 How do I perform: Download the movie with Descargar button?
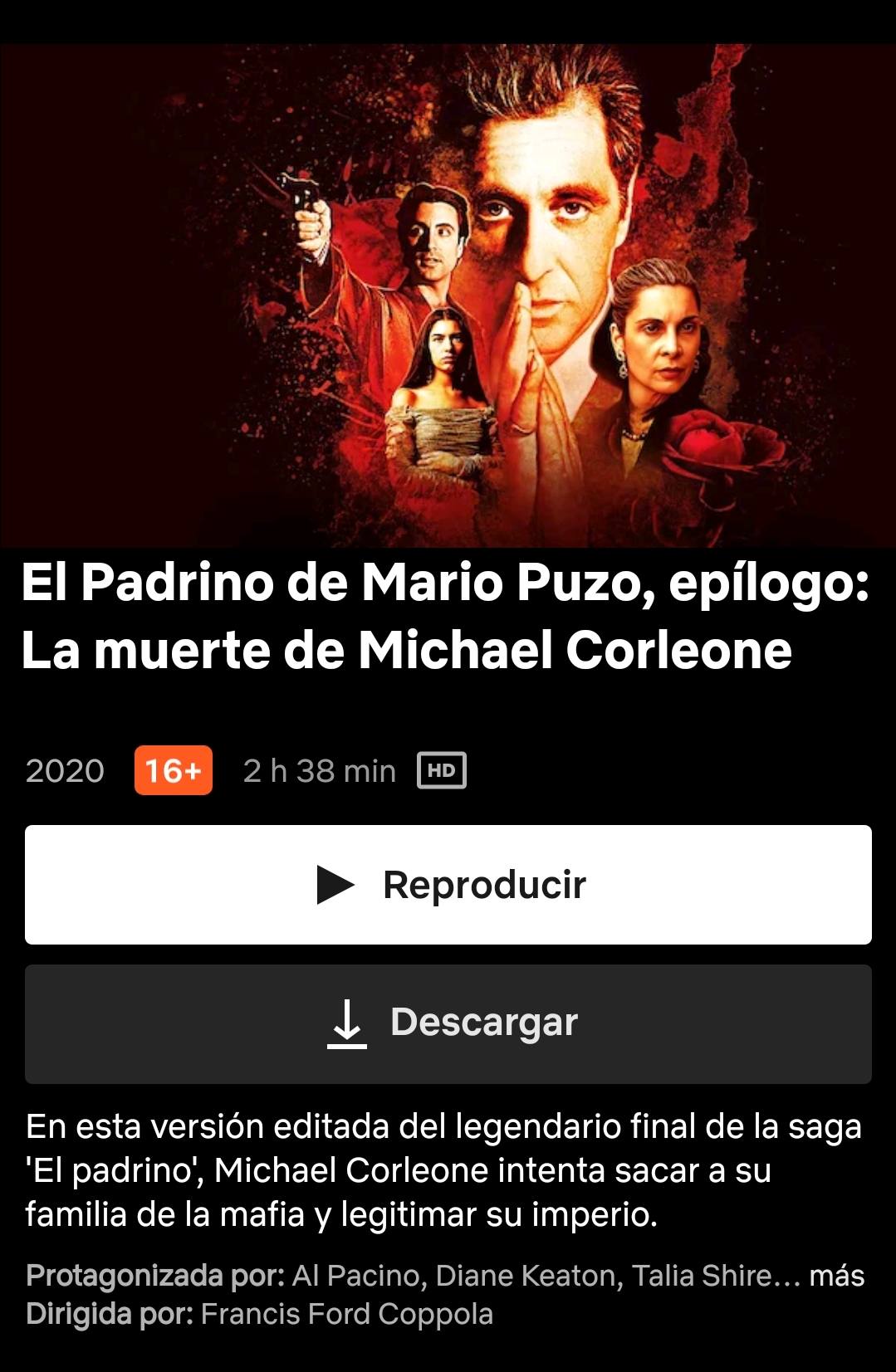coord(448,1023)
